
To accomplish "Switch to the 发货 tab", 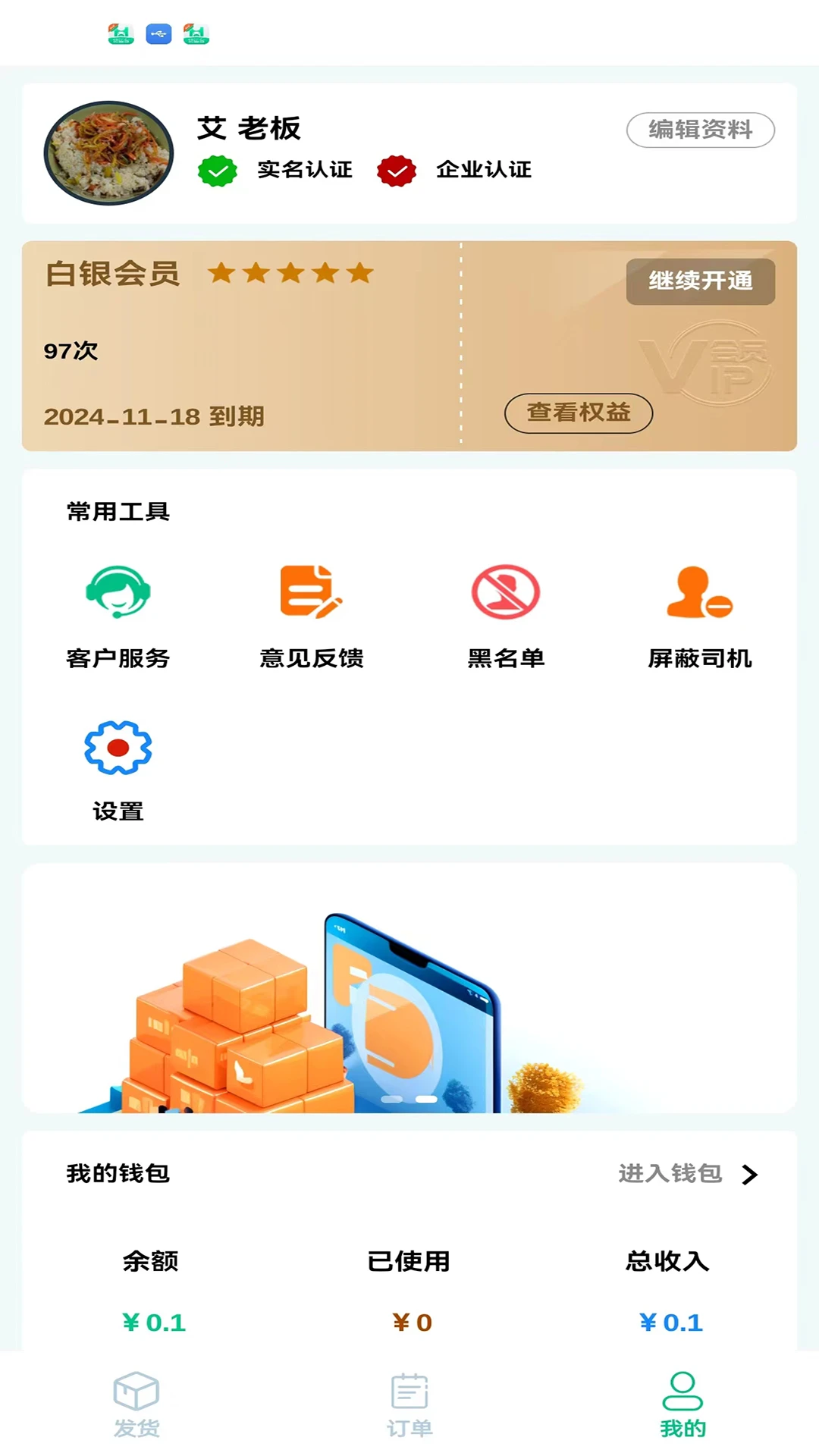I will click(x=136, y=1404).
